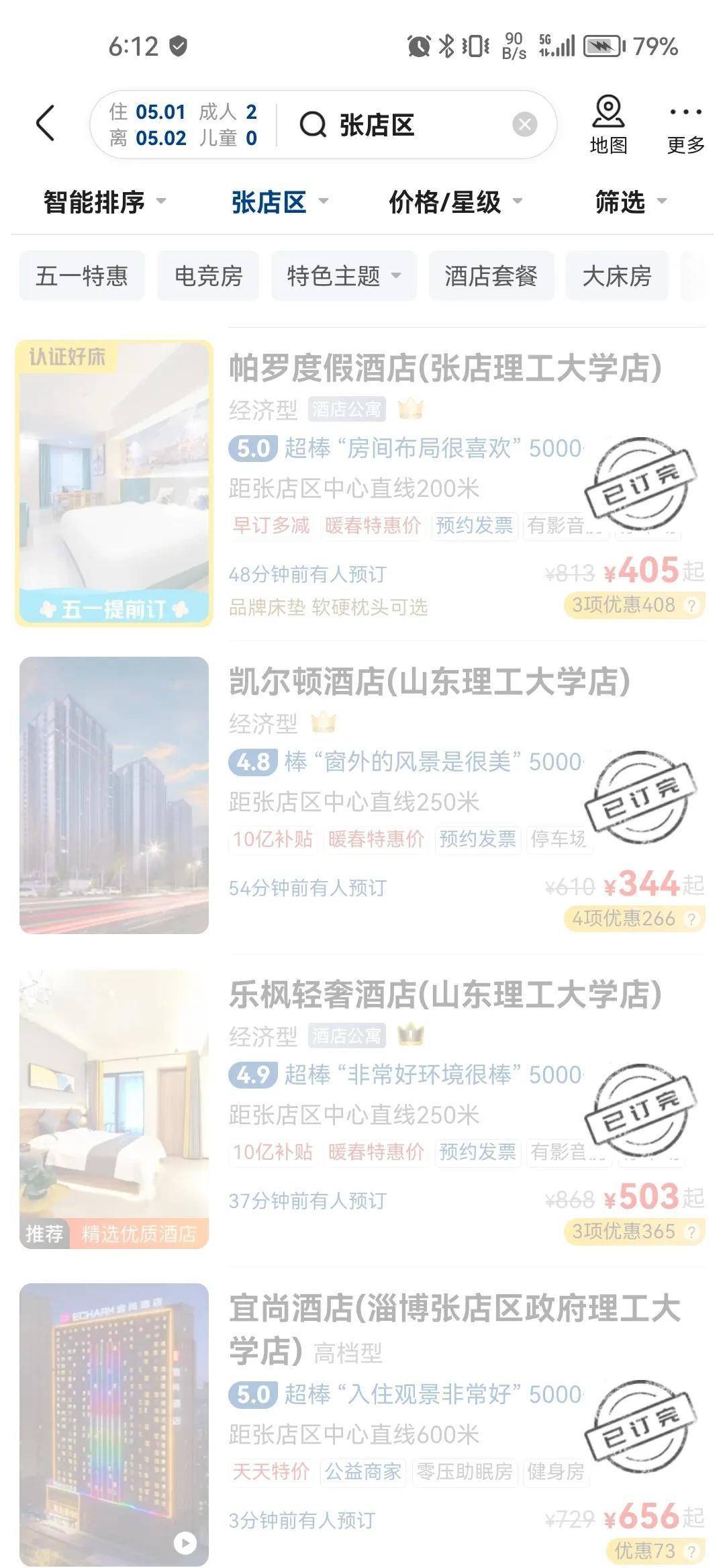Image resolution: width=725 pixels, height=1568 pixels.
Task: Open the 筛选 filter dropdown
Action: (630, 201)
